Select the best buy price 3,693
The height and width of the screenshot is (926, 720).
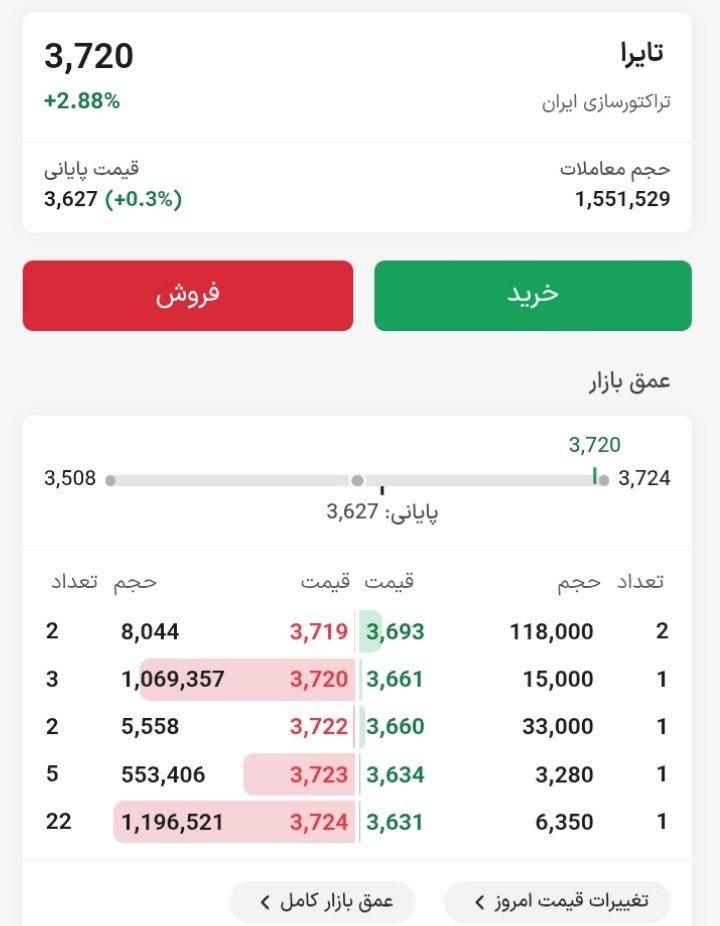point(394,631)
